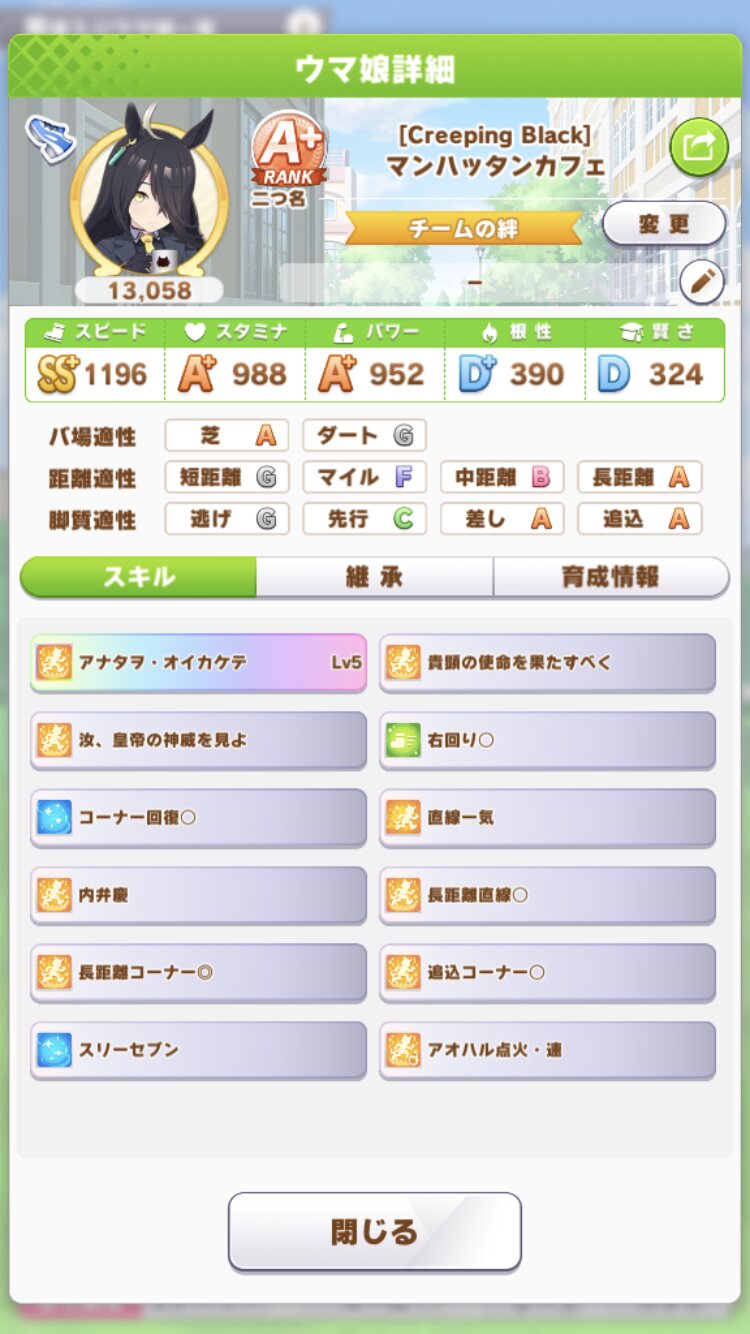Show details for コーナー回復○
This screenshot has height=1334, width=750.
point(198,817)
